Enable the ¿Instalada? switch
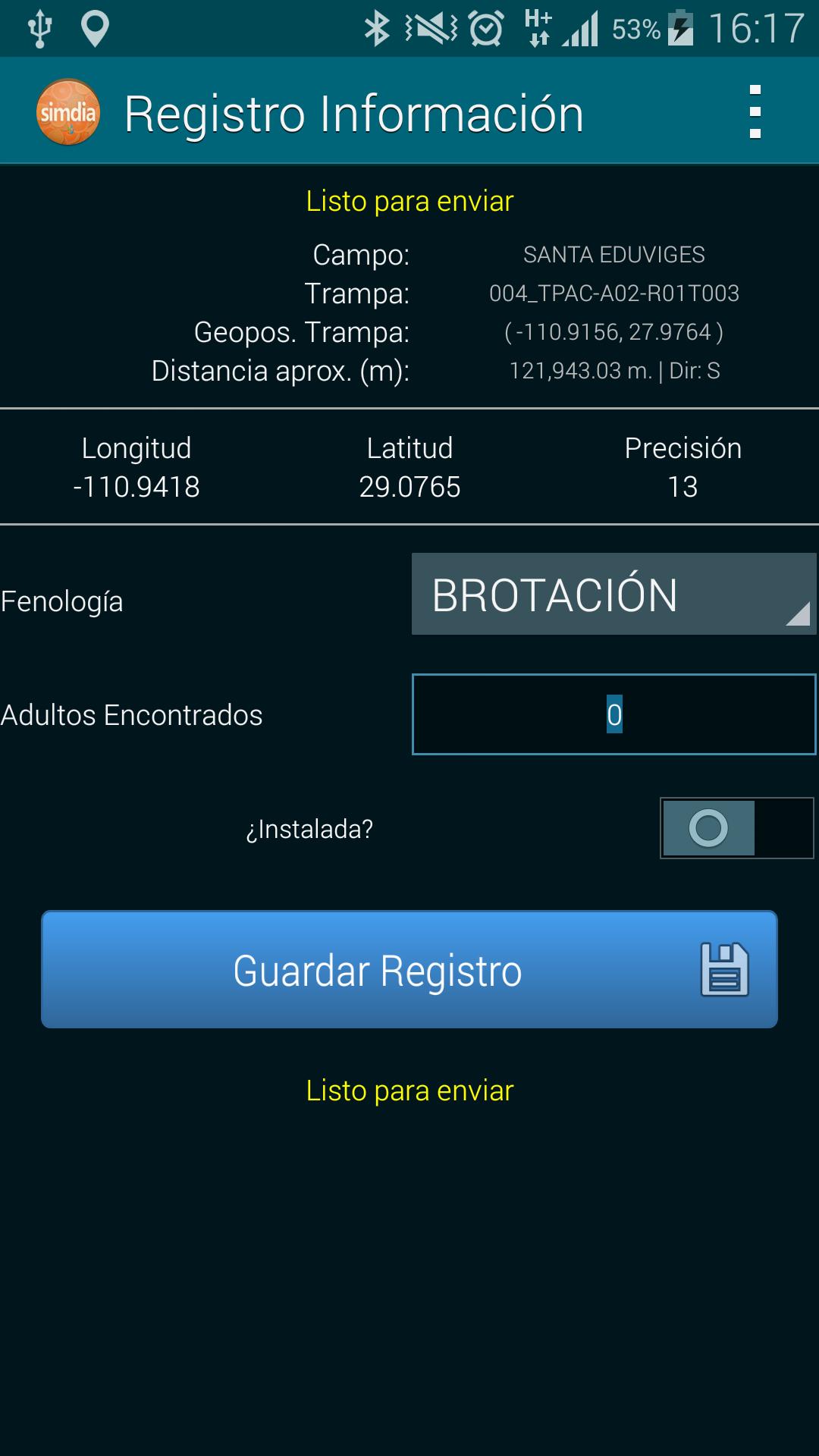Image resolution: width=819 pixels, height=1456 pixels. 736,828
